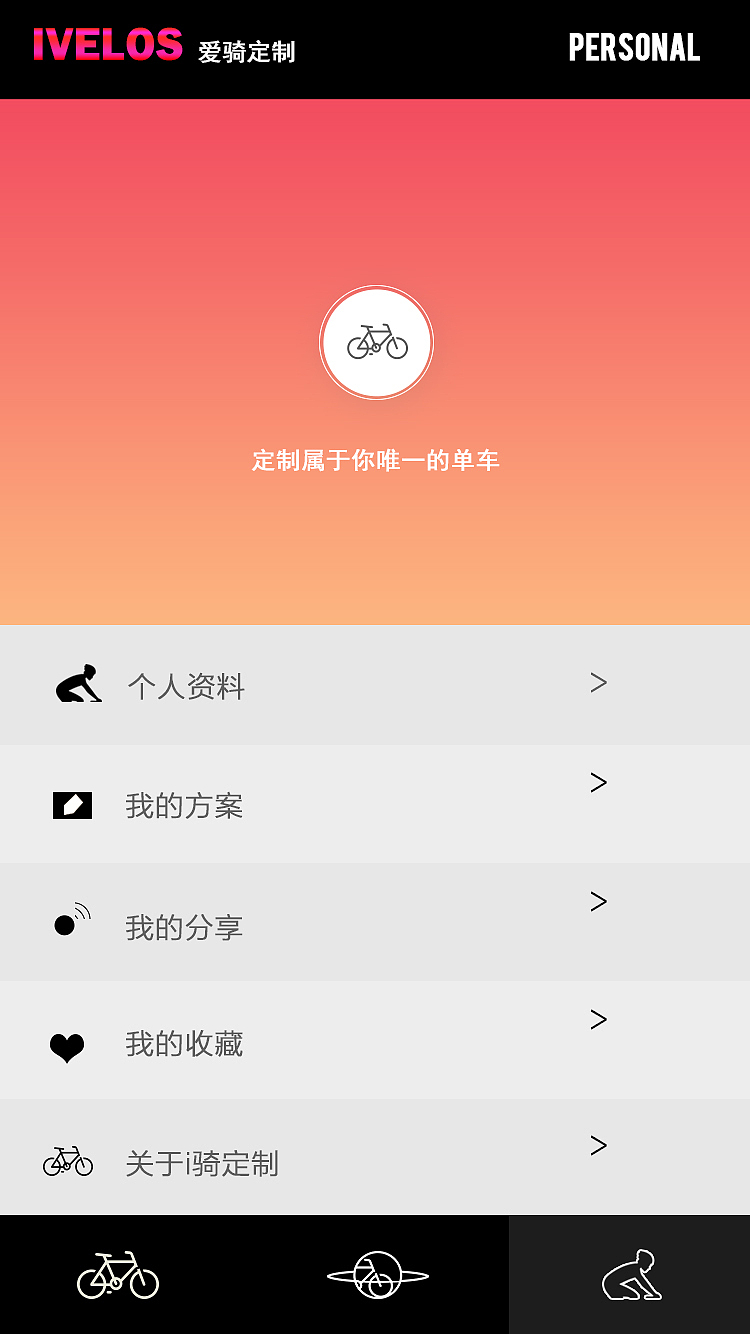Tap the sharing signal icon beside 我的分享
The height and width of the screenshot is (1334, 750).
pyautogui.click(x=70, y=921)
